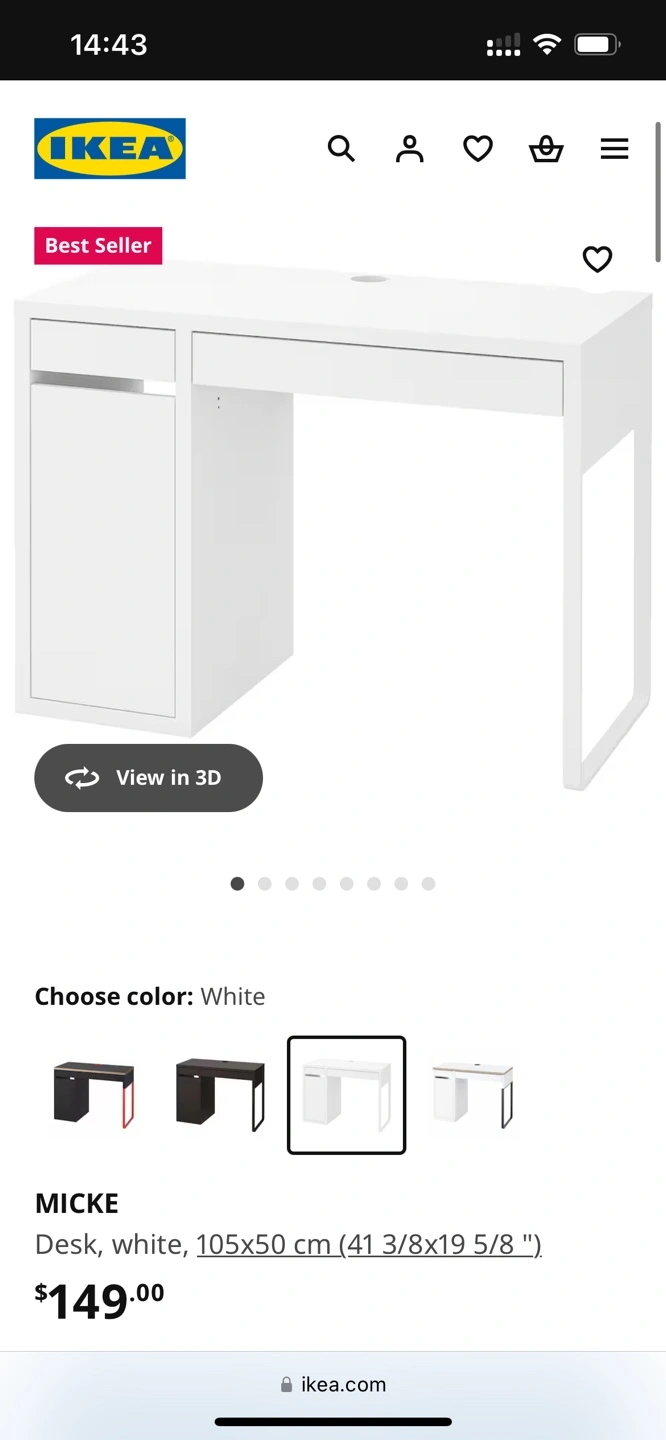Tap the ikea.com address bar
Screen dimensions: 666x1440
click(333, 1385)
